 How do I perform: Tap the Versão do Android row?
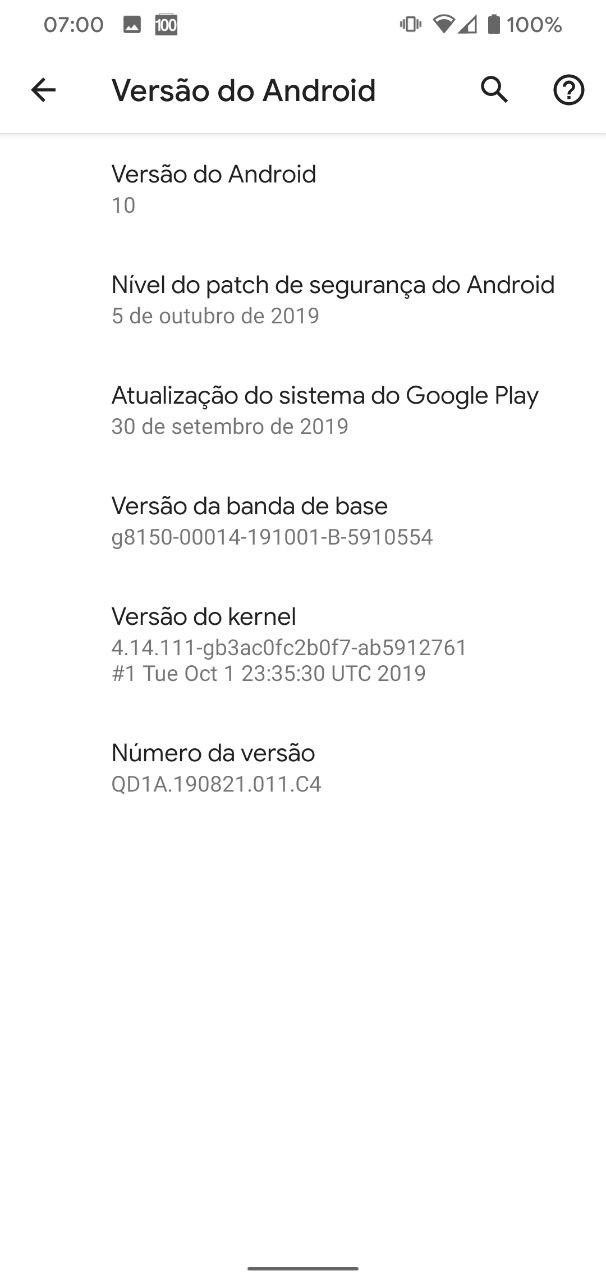tap(303, 189)
